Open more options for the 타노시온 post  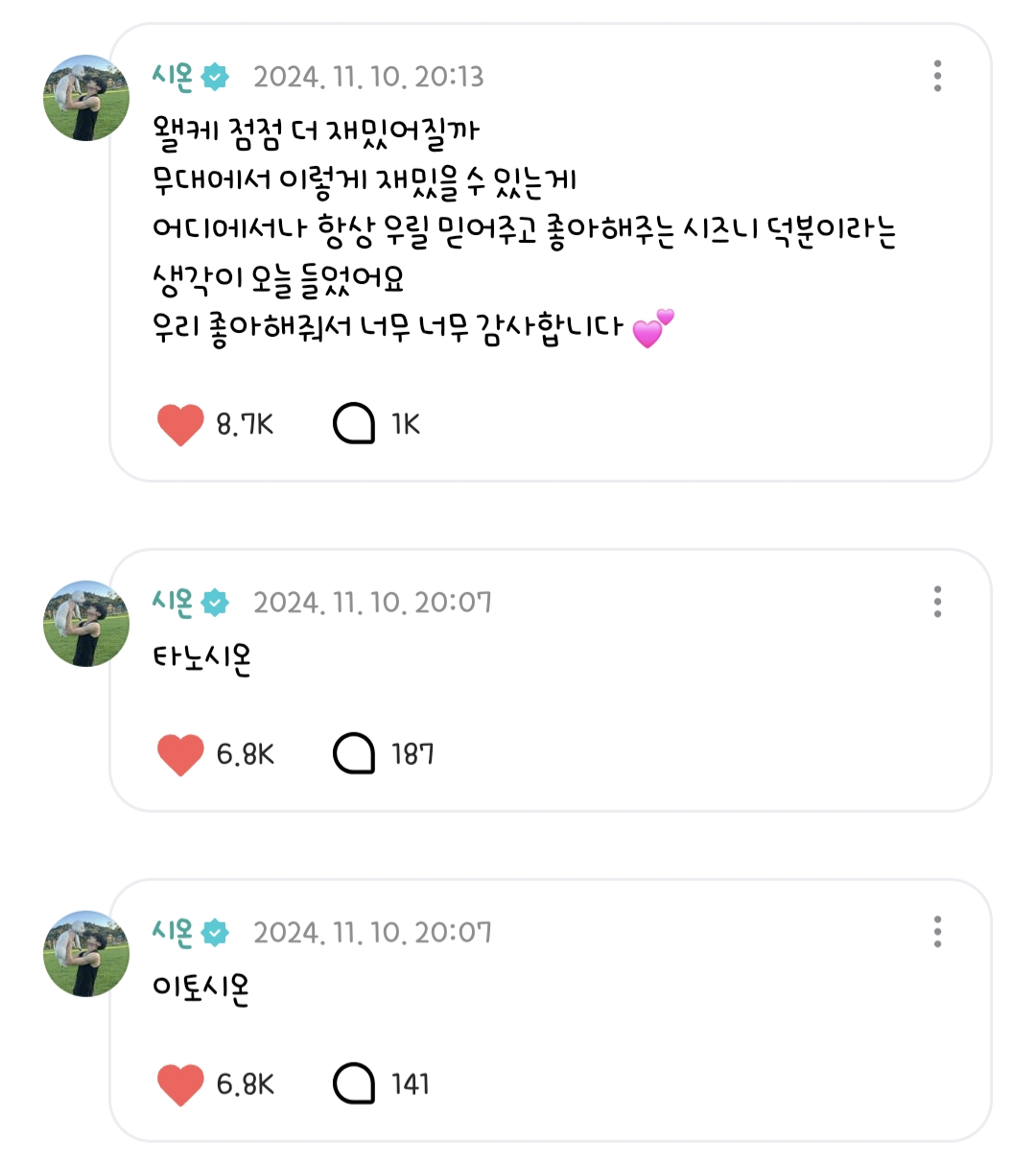coord(937,602)
